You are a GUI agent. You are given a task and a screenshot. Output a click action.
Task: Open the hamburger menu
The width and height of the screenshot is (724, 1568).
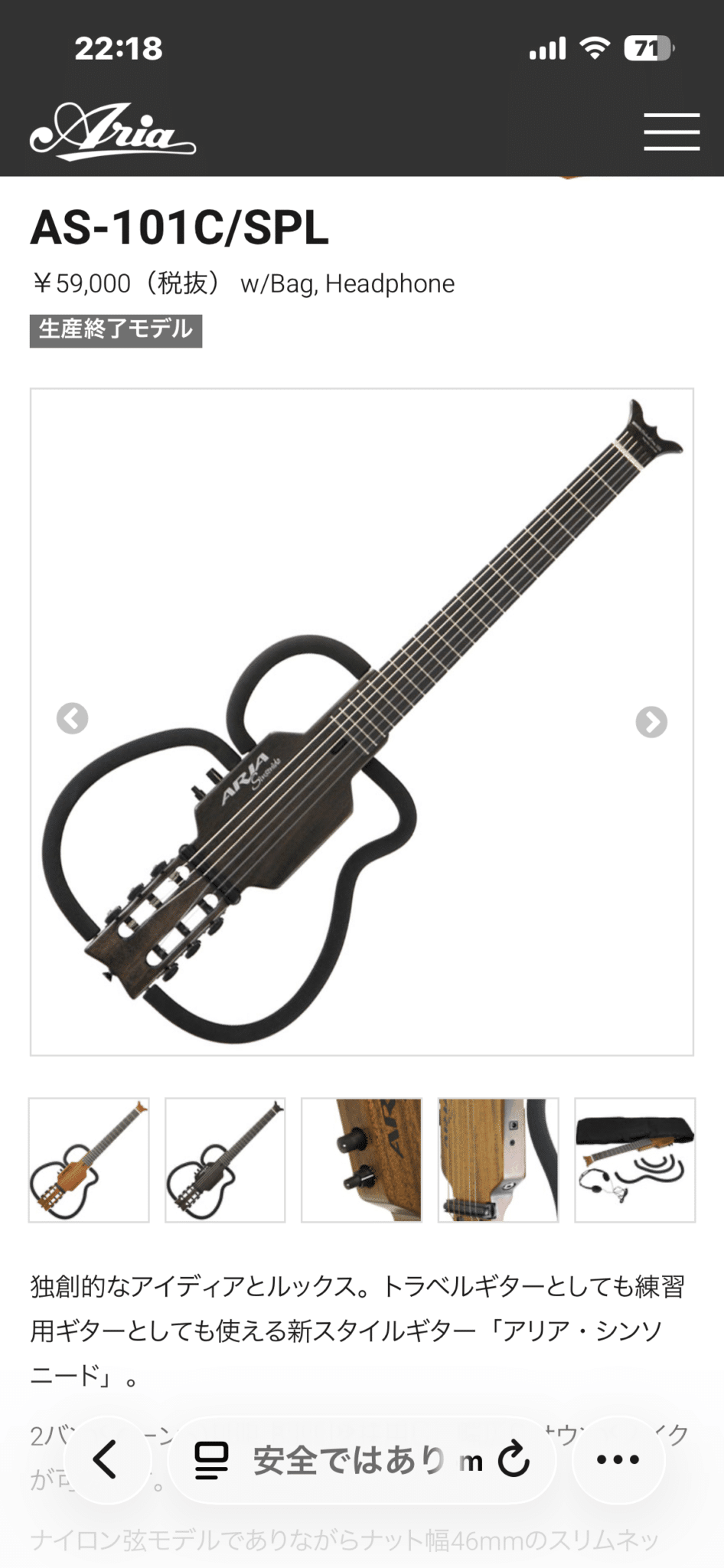point(671,132)
